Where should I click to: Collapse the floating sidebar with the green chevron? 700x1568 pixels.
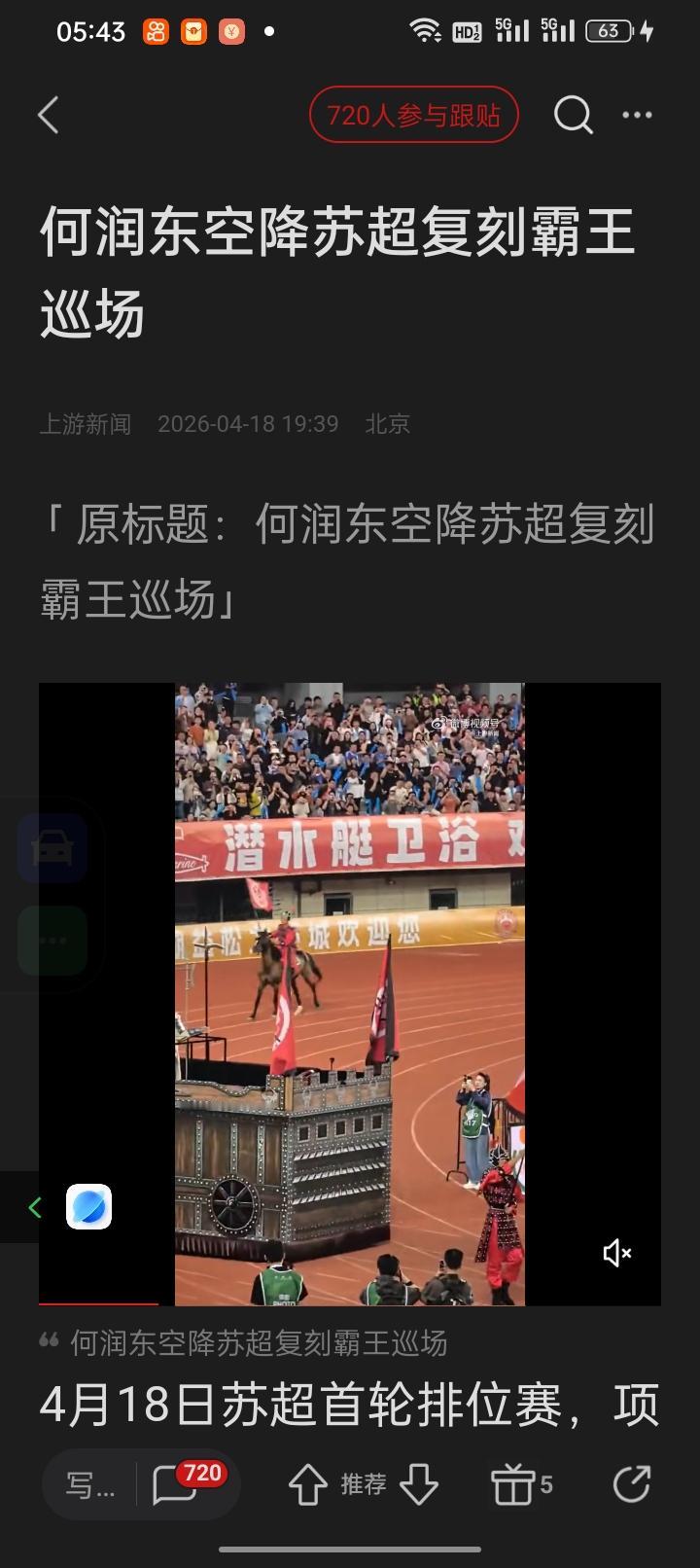tap(34, 1207)
